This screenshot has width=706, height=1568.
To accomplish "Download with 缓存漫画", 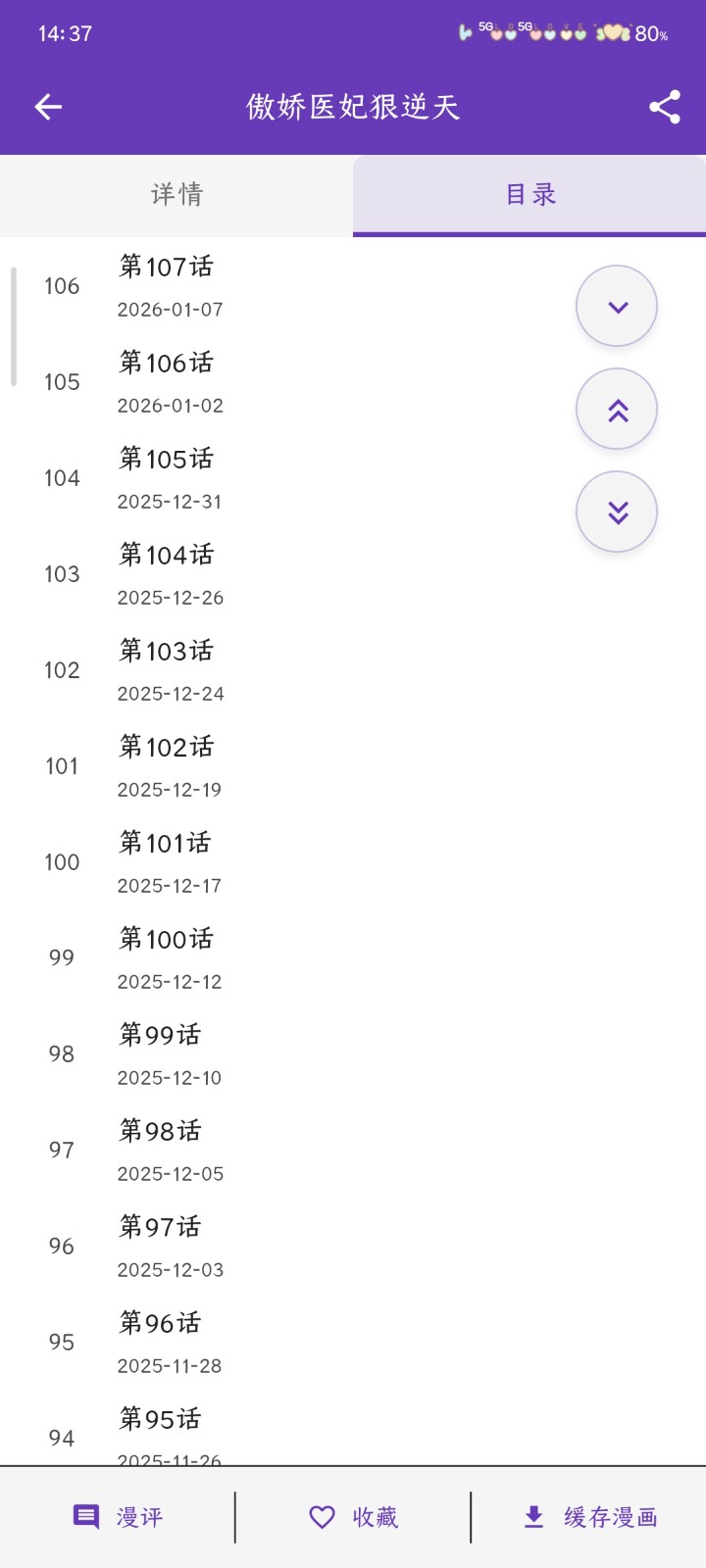I will pyautogui.click(x=589, y=1517).
